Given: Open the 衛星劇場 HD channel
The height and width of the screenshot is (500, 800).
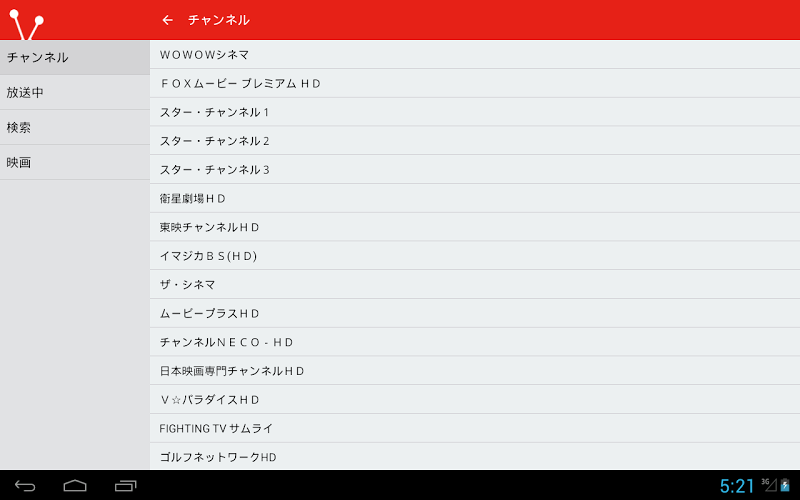Looking at the screenshot, I should 474,198.
